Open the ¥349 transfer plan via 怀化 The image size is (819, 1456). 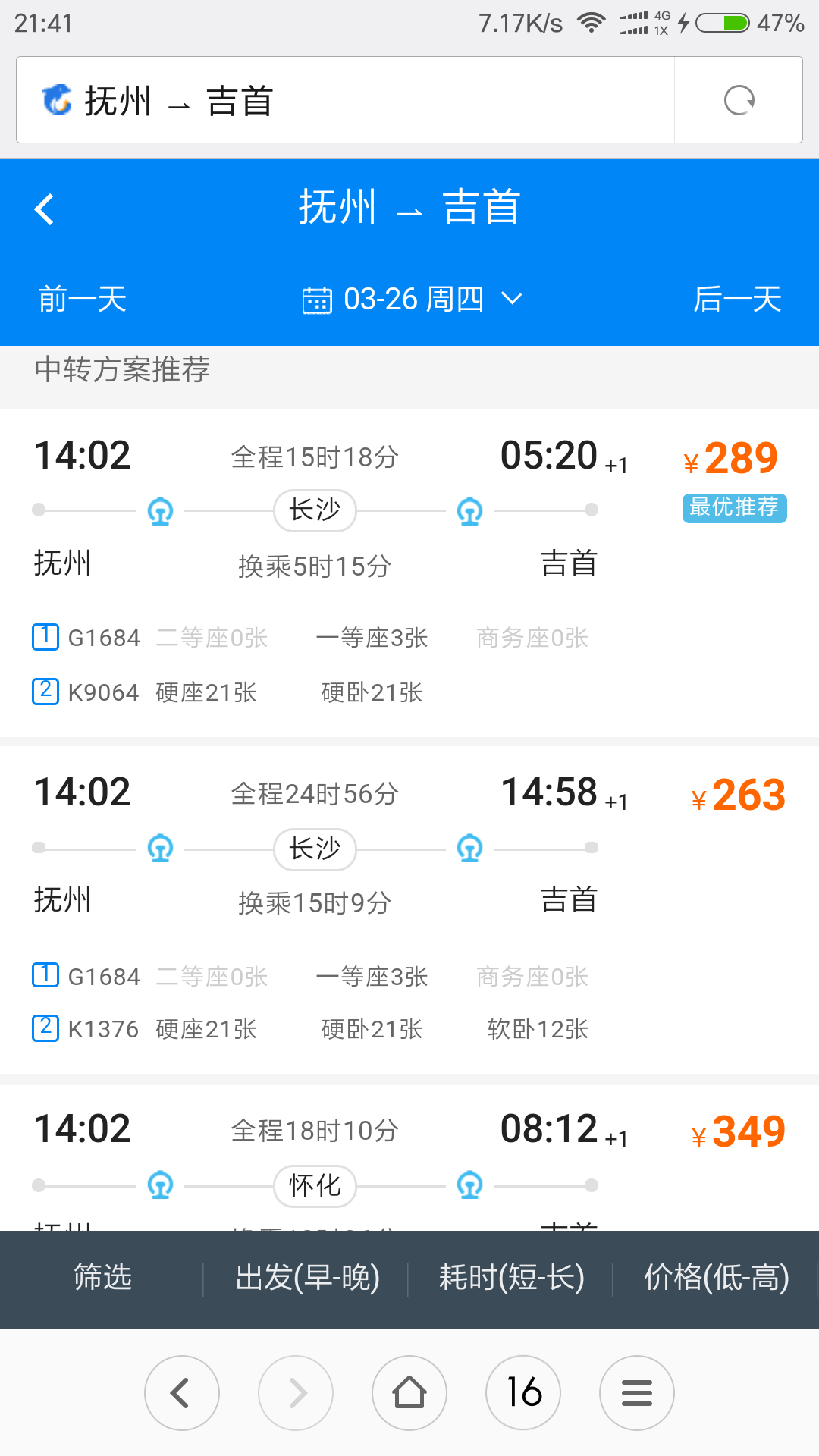(x=409, y=1158)
